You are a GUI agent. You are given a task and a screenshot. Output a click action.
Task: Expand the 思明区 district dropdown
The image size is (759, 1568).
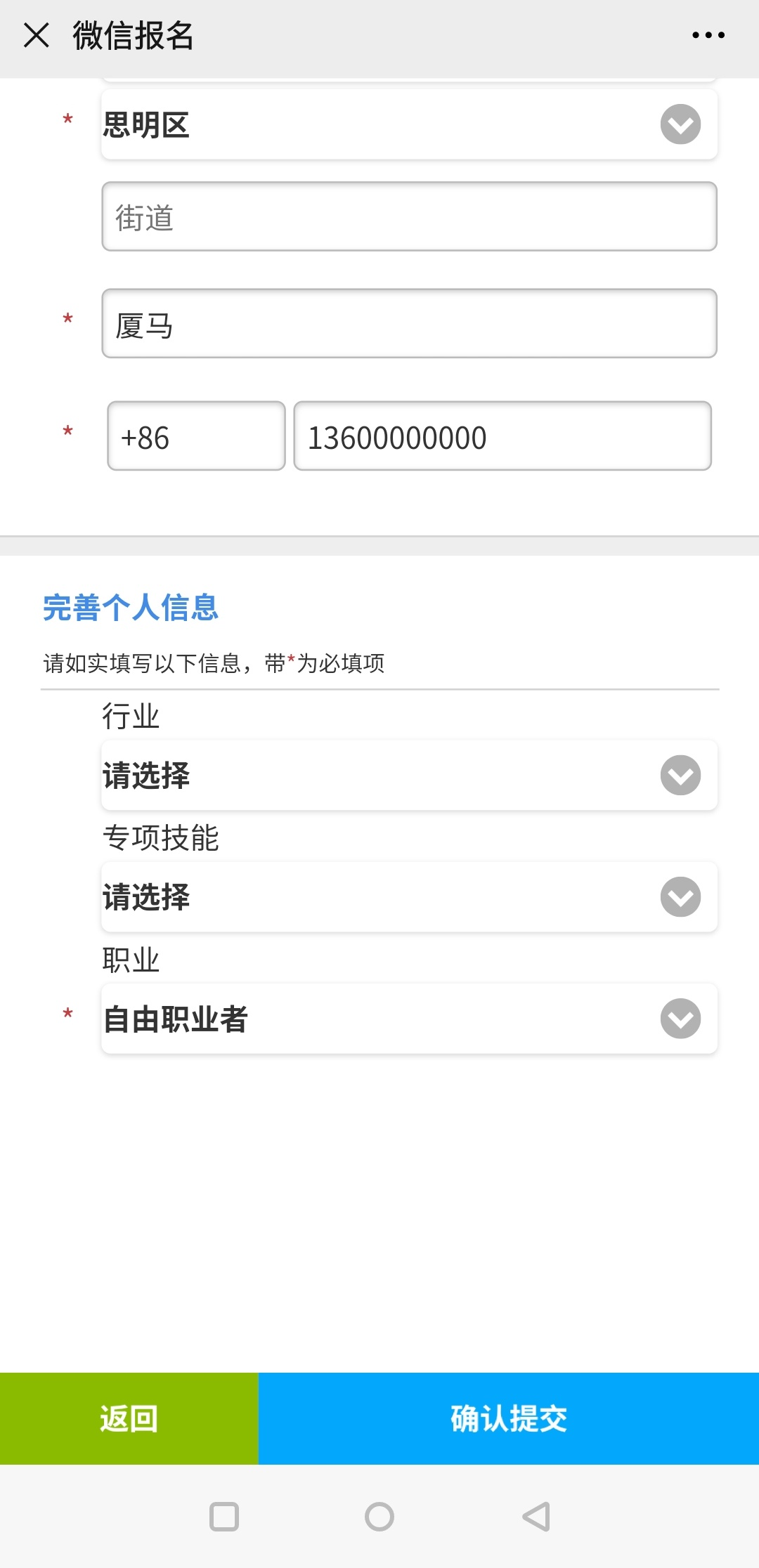(409, 124)
